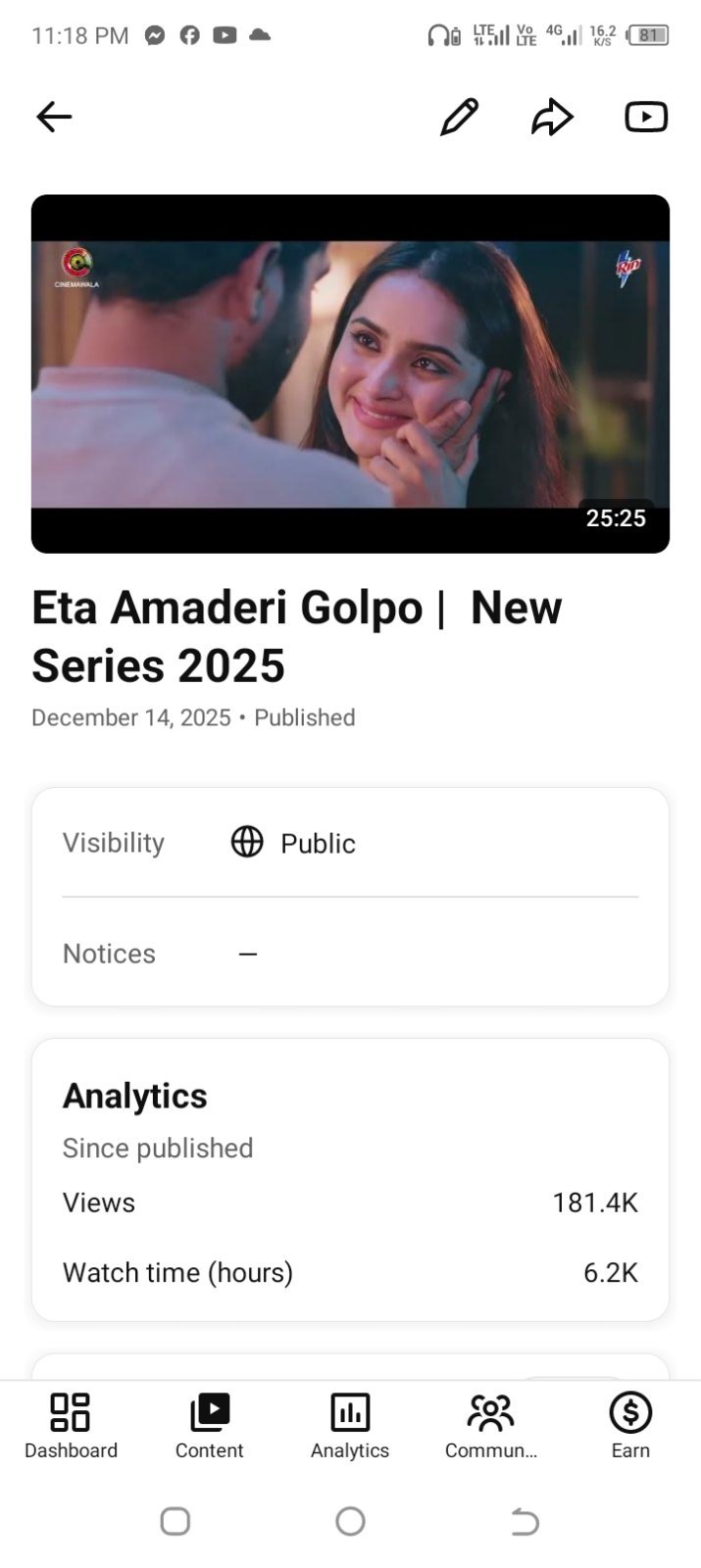Open the Community tab
The image size is (701, 1568).
tap(490, 1427)
